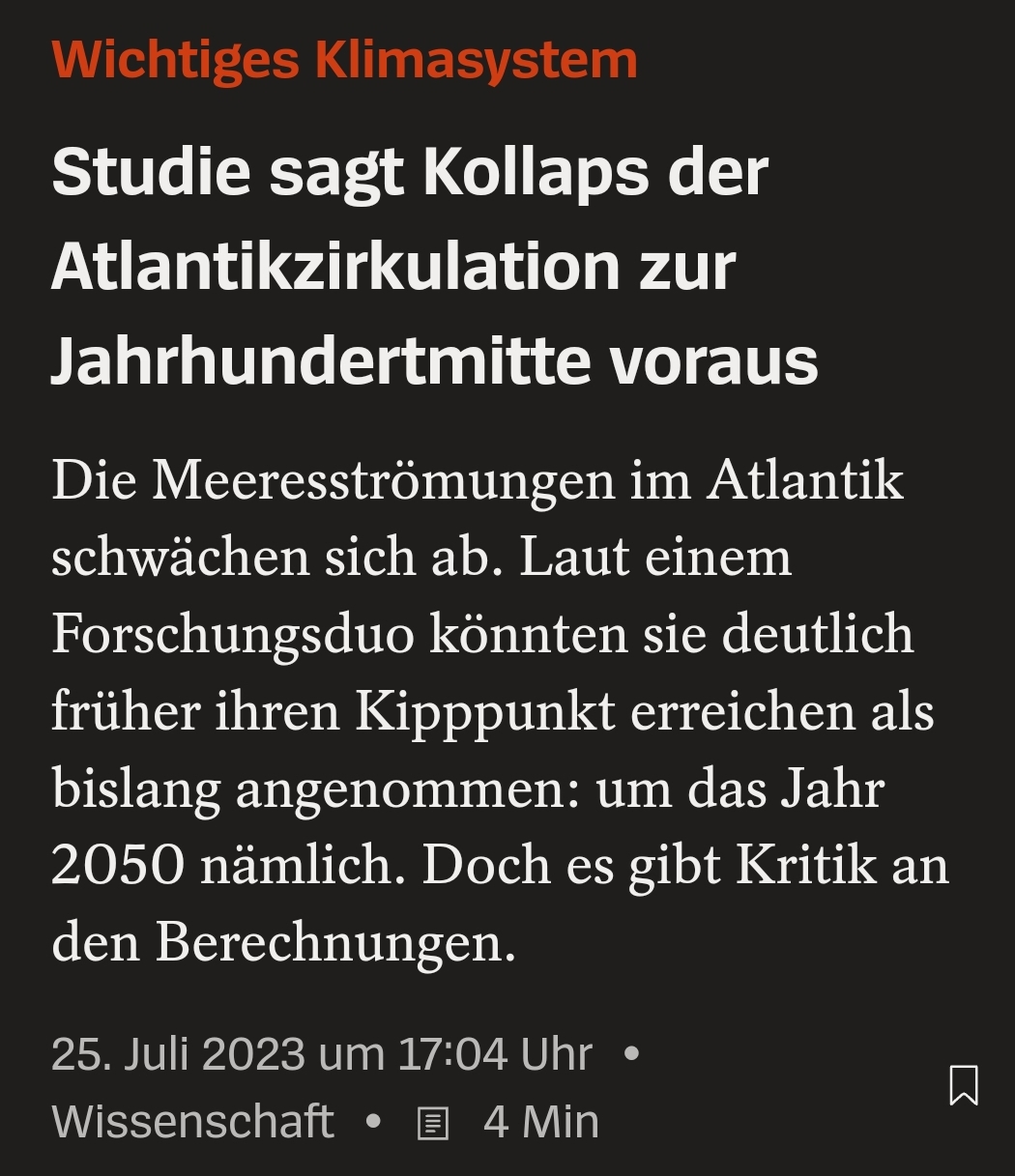Bookmark the Atlantikzirkulation article
1015x1176 pixels.
point(964,1085)
